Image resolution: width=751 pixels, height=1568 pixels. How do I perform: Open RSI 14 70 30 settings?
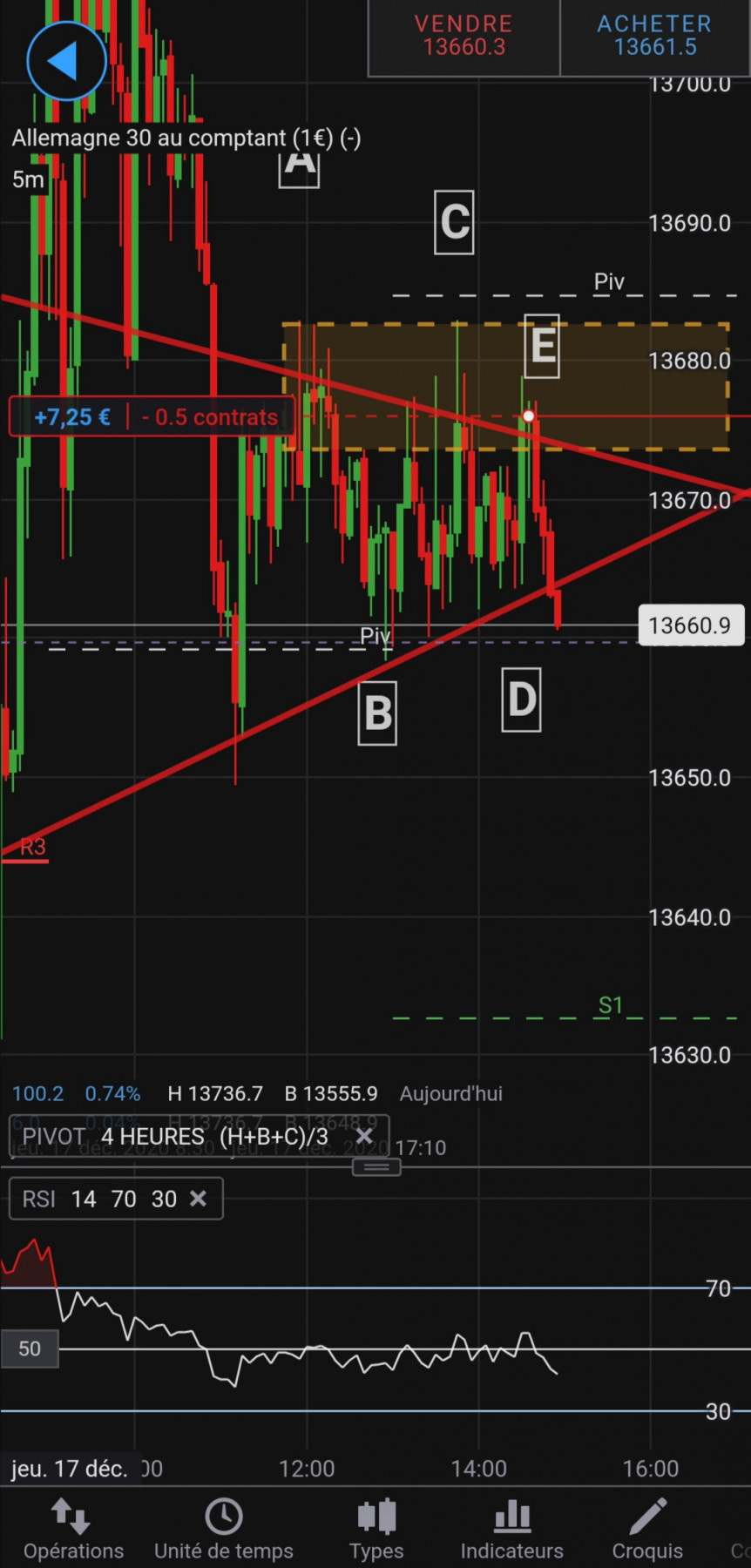[x=100, y=1199]
